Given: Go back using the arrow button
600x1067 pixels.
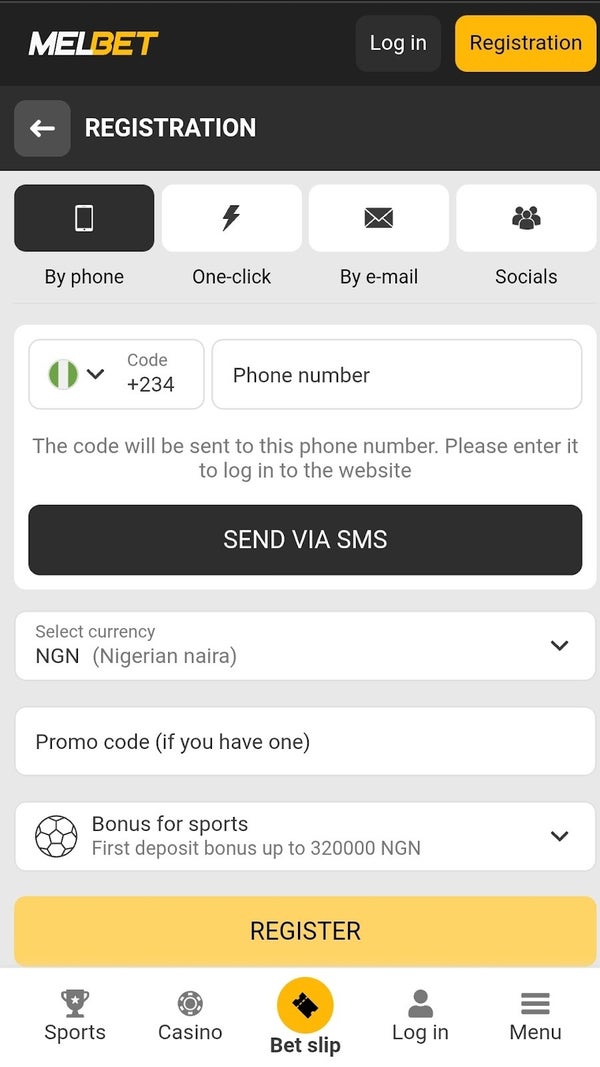Looking at the screenshot, I should pyautogui.click(x=42, y=128).
